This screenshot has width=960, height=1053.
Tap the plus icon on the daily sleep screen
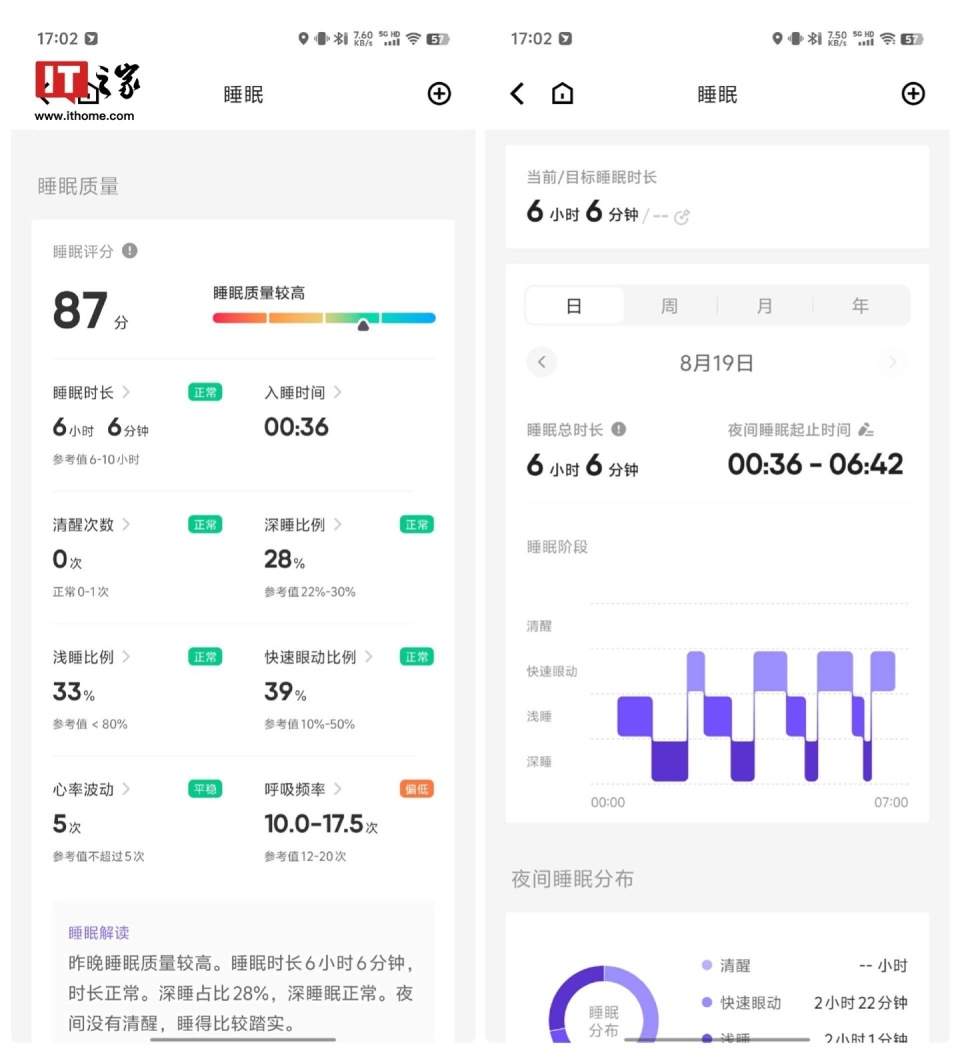coord(912,94)
